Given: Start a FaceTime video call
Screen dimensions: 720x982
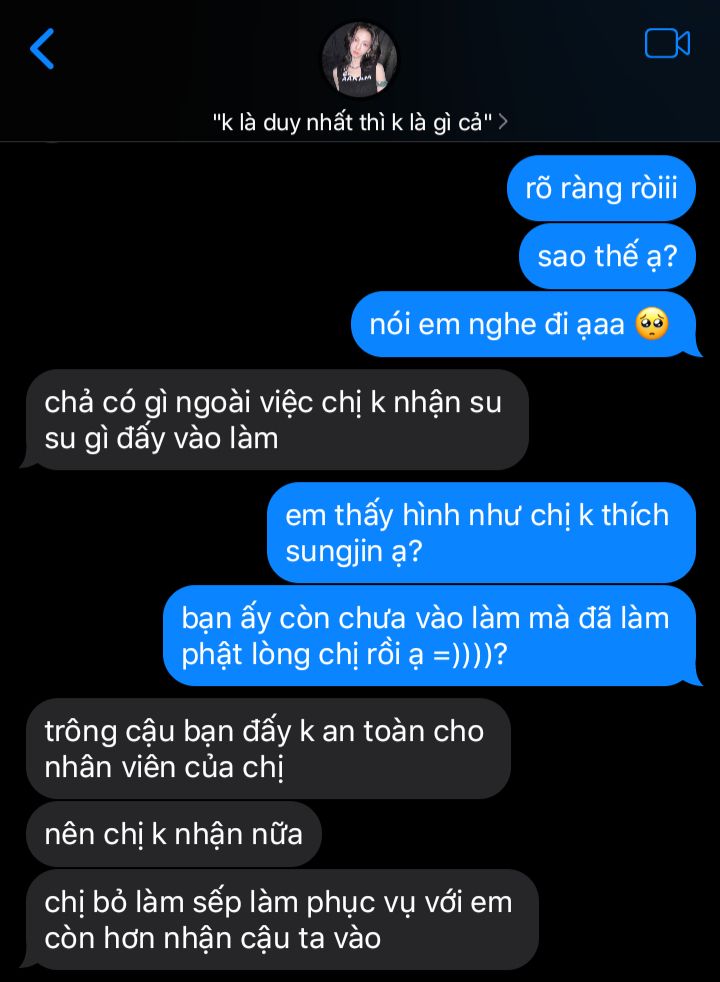Looking at the screenshot, I should [667, 44].
